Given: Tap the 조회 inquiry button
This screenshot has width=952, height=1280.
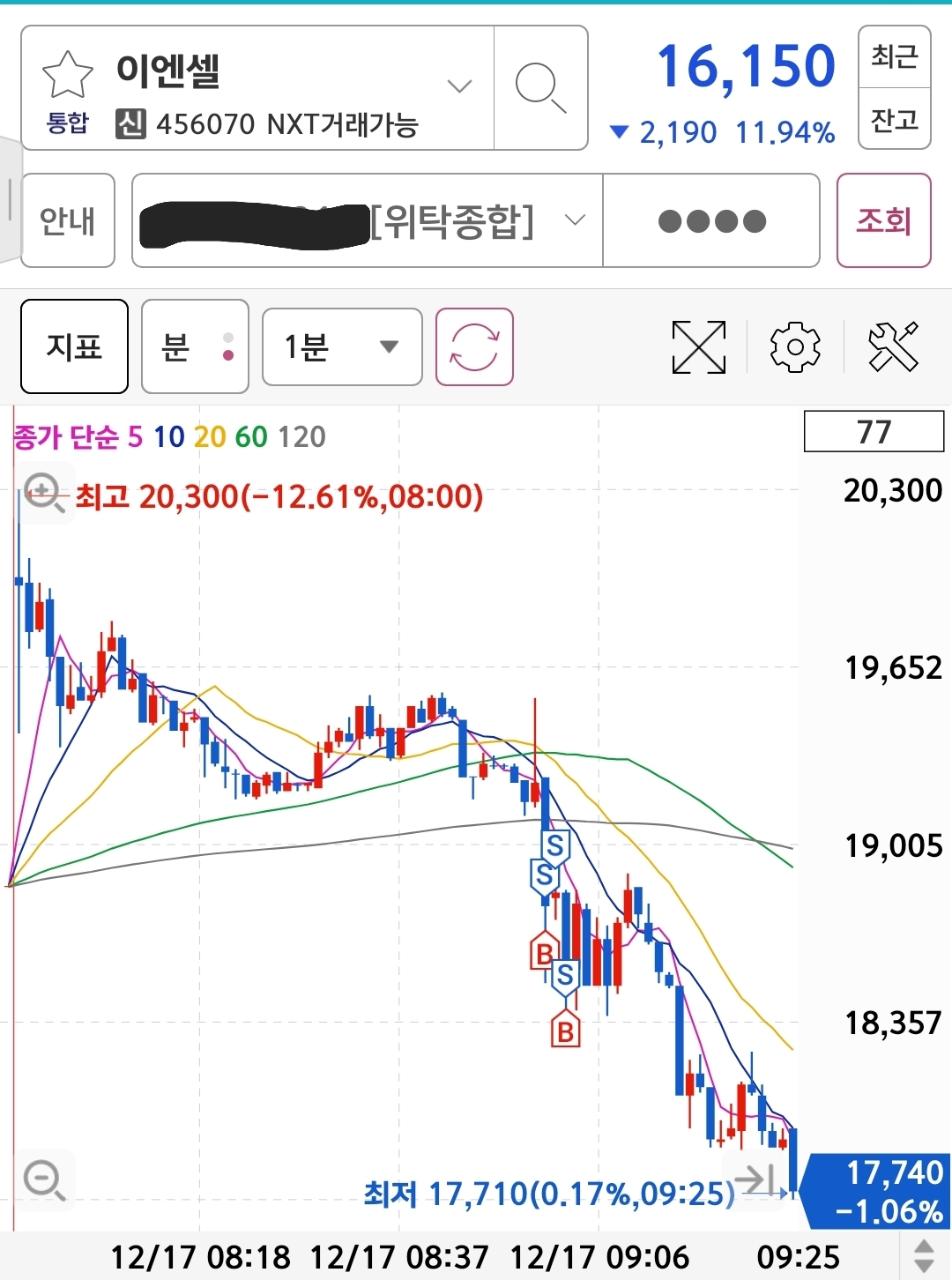Looking at the screenshot, I should click(883, 220).
